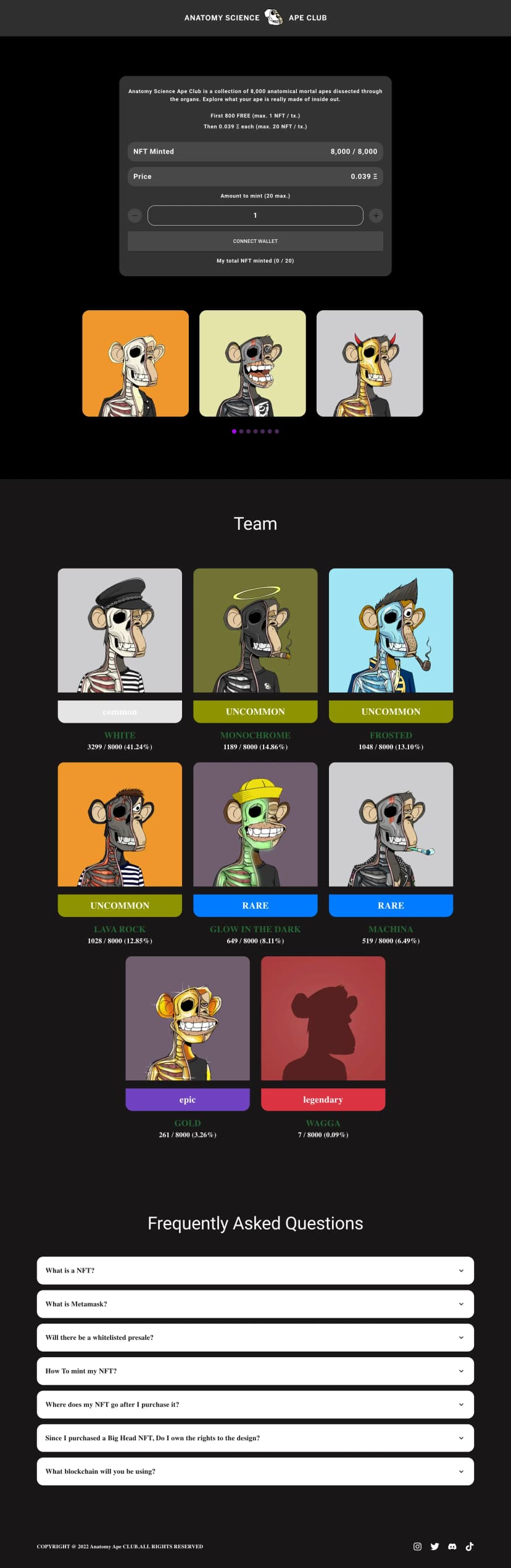The image size is (511, 1568).
Task: Select the second carousel page dot
Action: pos(241,432)
